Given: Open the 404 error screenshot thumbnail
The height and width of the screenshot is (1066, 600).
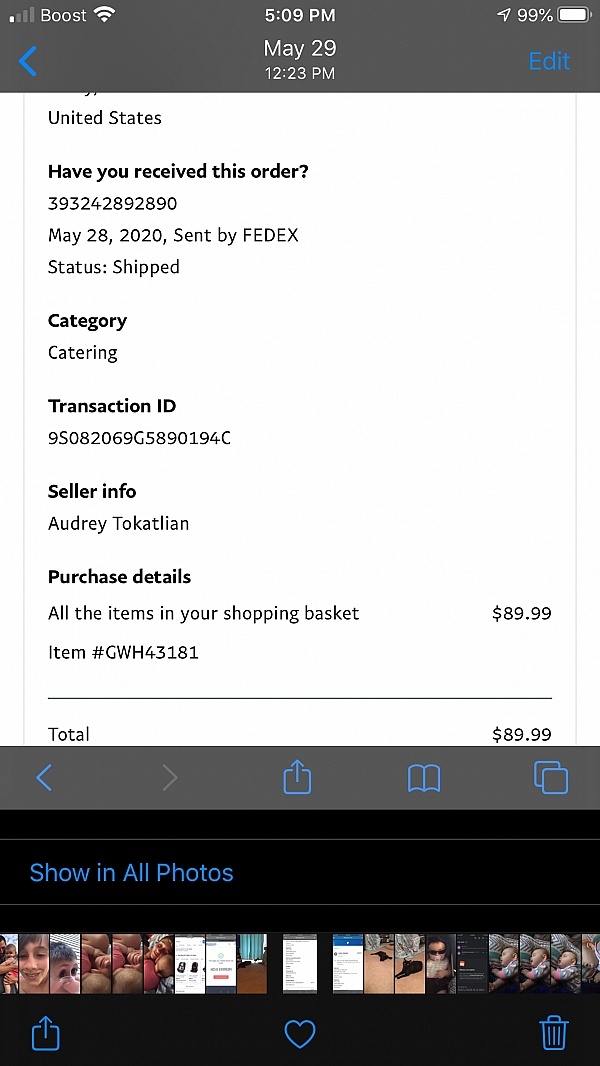Looking at the screenshot, I should point(221,963).
